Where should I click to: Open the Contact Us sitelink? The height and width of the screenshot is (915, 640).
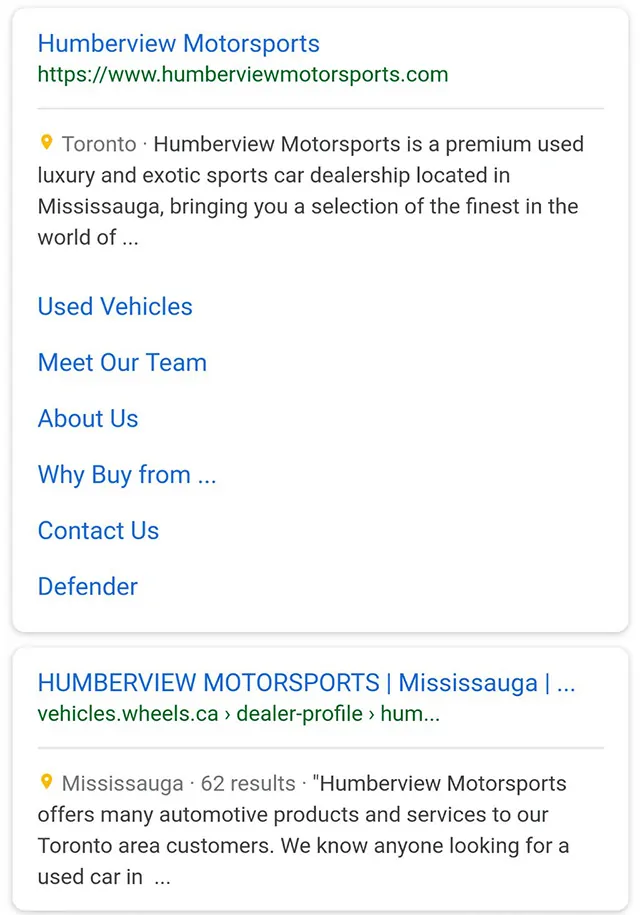pyautogui.click(x=98, y=531)
